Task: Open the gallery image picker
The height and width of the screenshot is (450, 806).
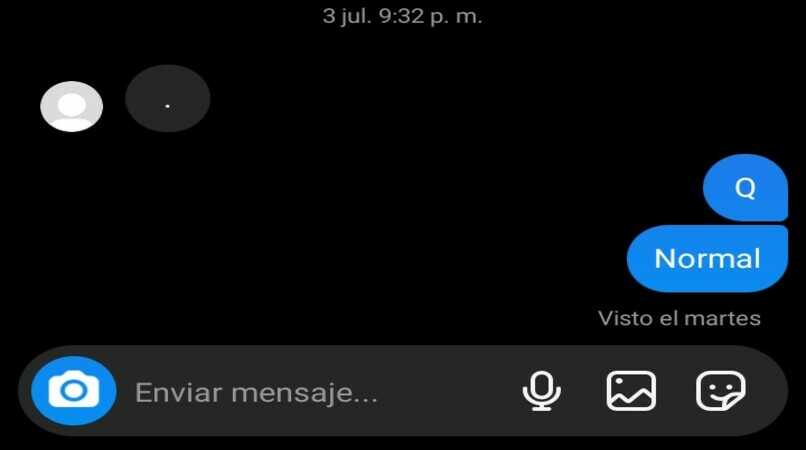Action: point(631,391)
